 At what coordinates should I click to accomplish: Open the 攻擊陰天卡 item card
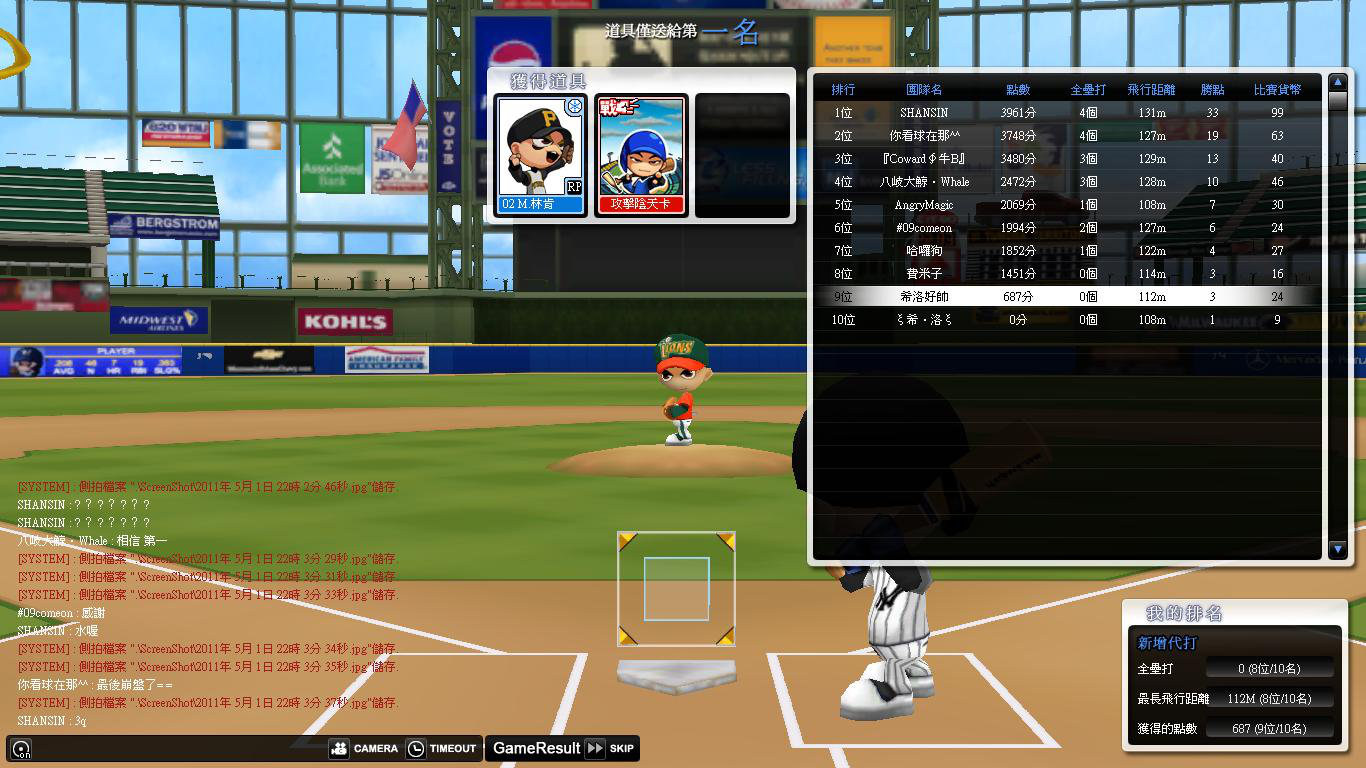pyautogui.click(x=641, y=156)
